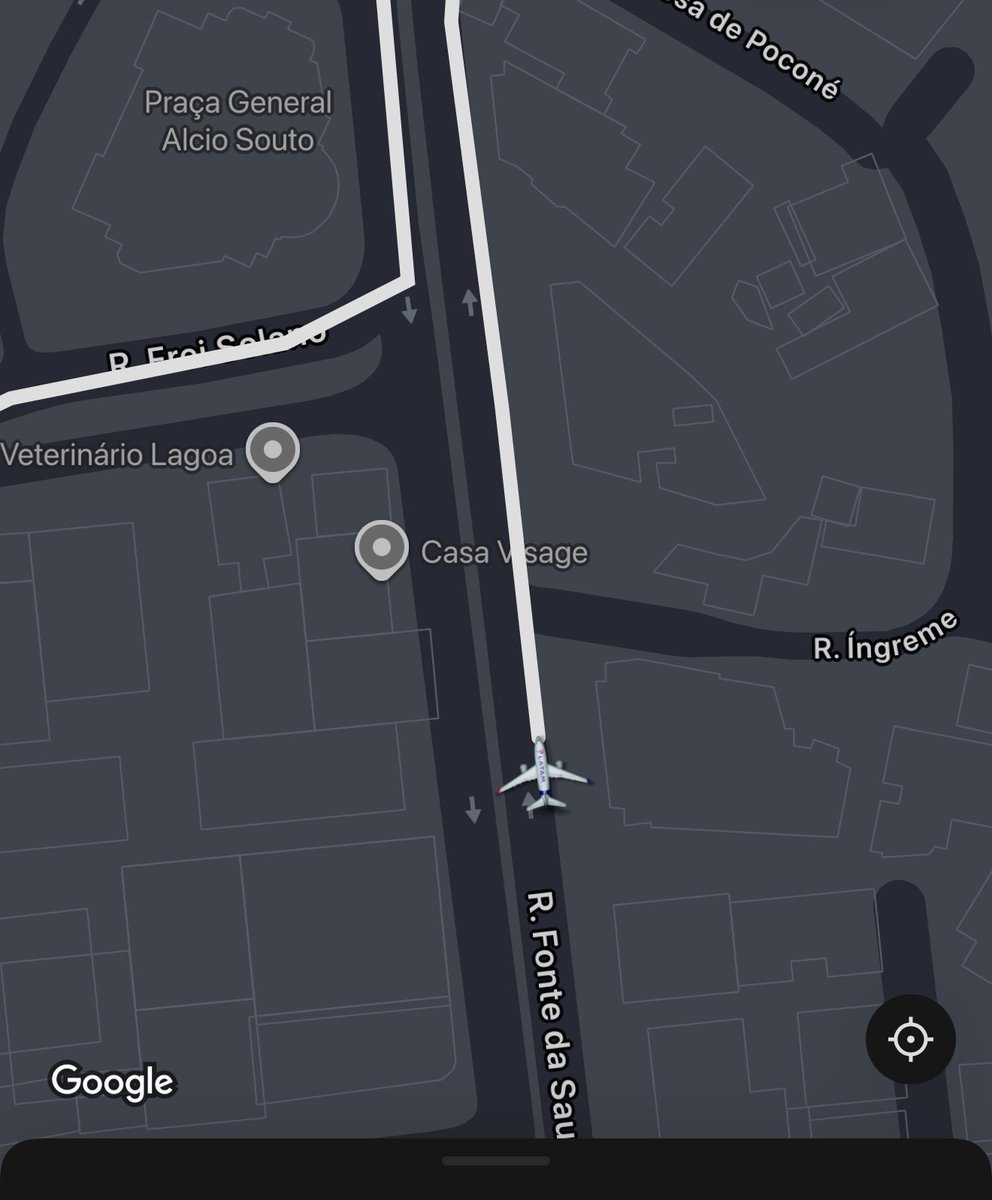This screenshot has height=1200, width=992.
Task: Select the Casa Visage map pin
Action: 382,550
